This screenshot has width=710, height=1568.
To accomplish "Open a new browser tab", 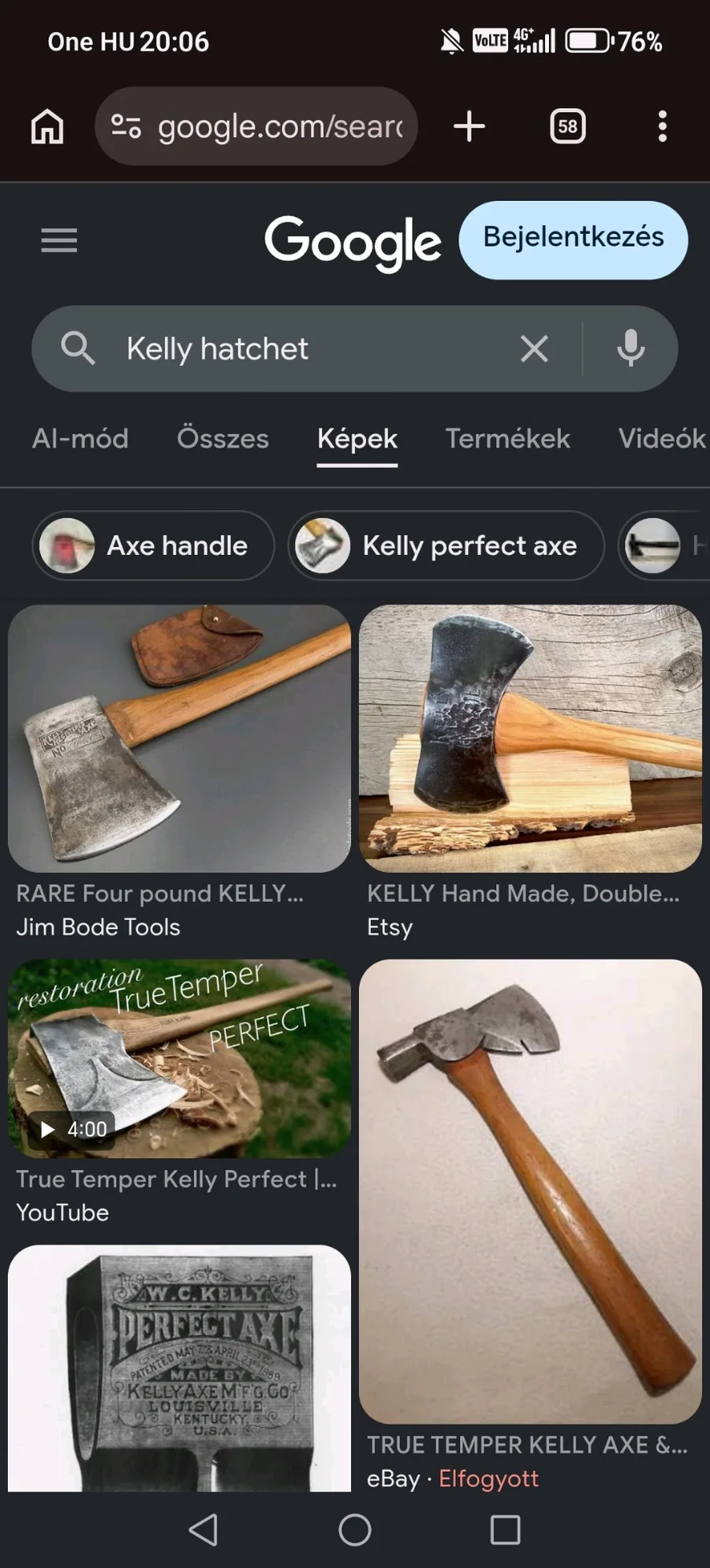I will tap(469, 126).
